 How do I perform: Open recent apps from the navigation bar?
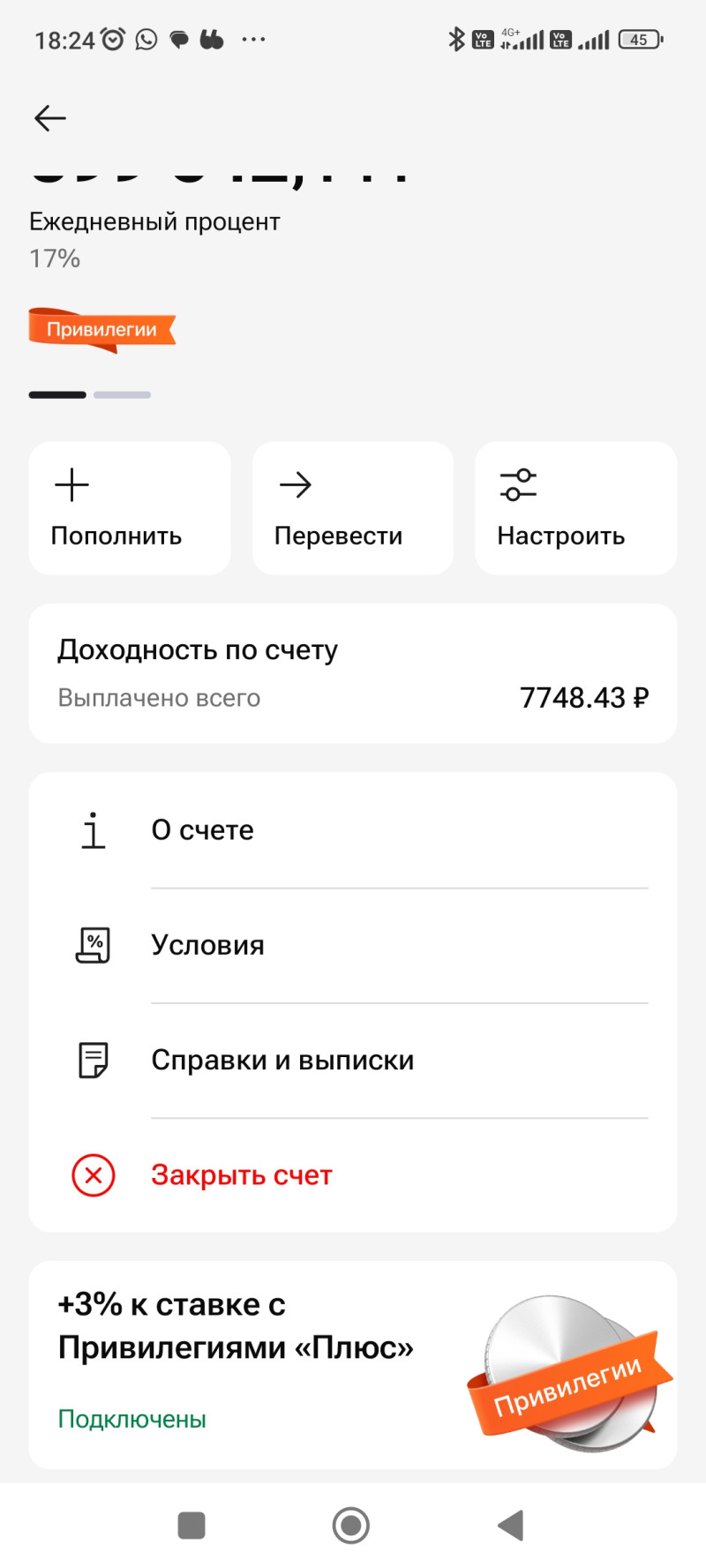pos(192,1525)
